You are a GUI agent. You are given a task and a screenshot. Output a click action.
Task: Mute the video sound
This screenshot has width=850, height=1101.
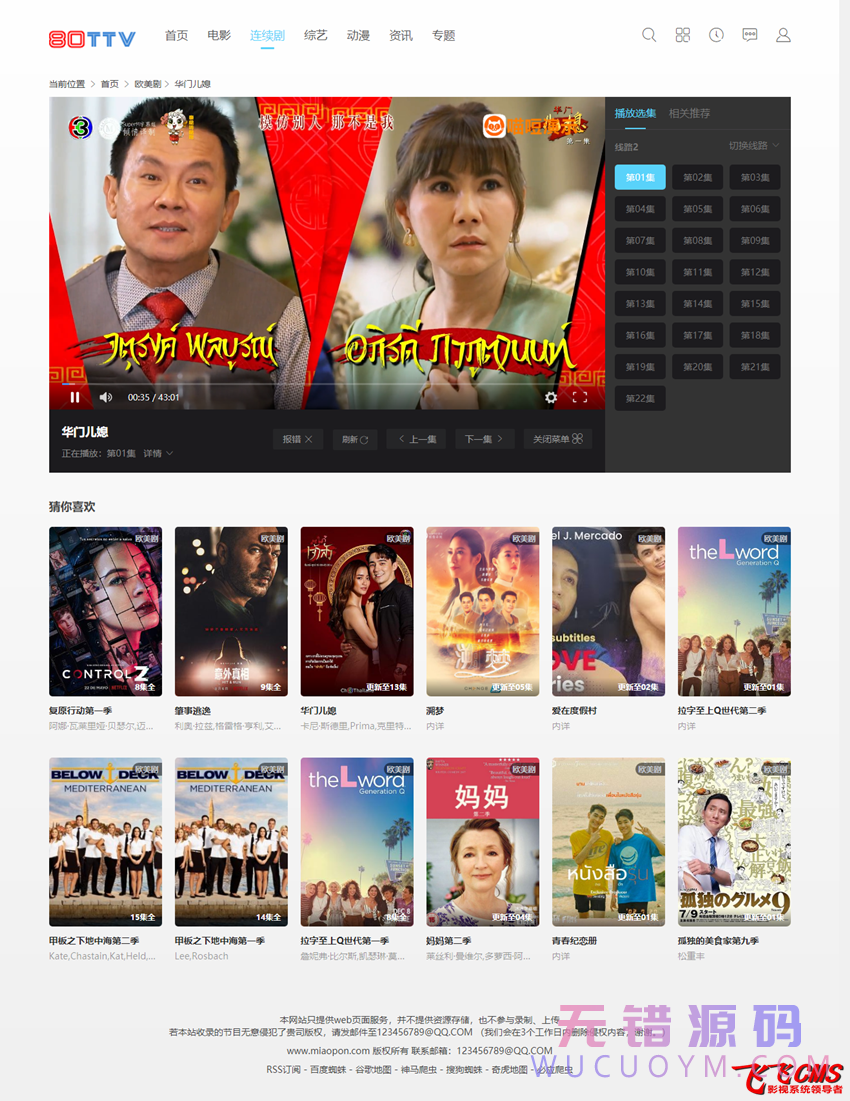(x=105, y=397)
